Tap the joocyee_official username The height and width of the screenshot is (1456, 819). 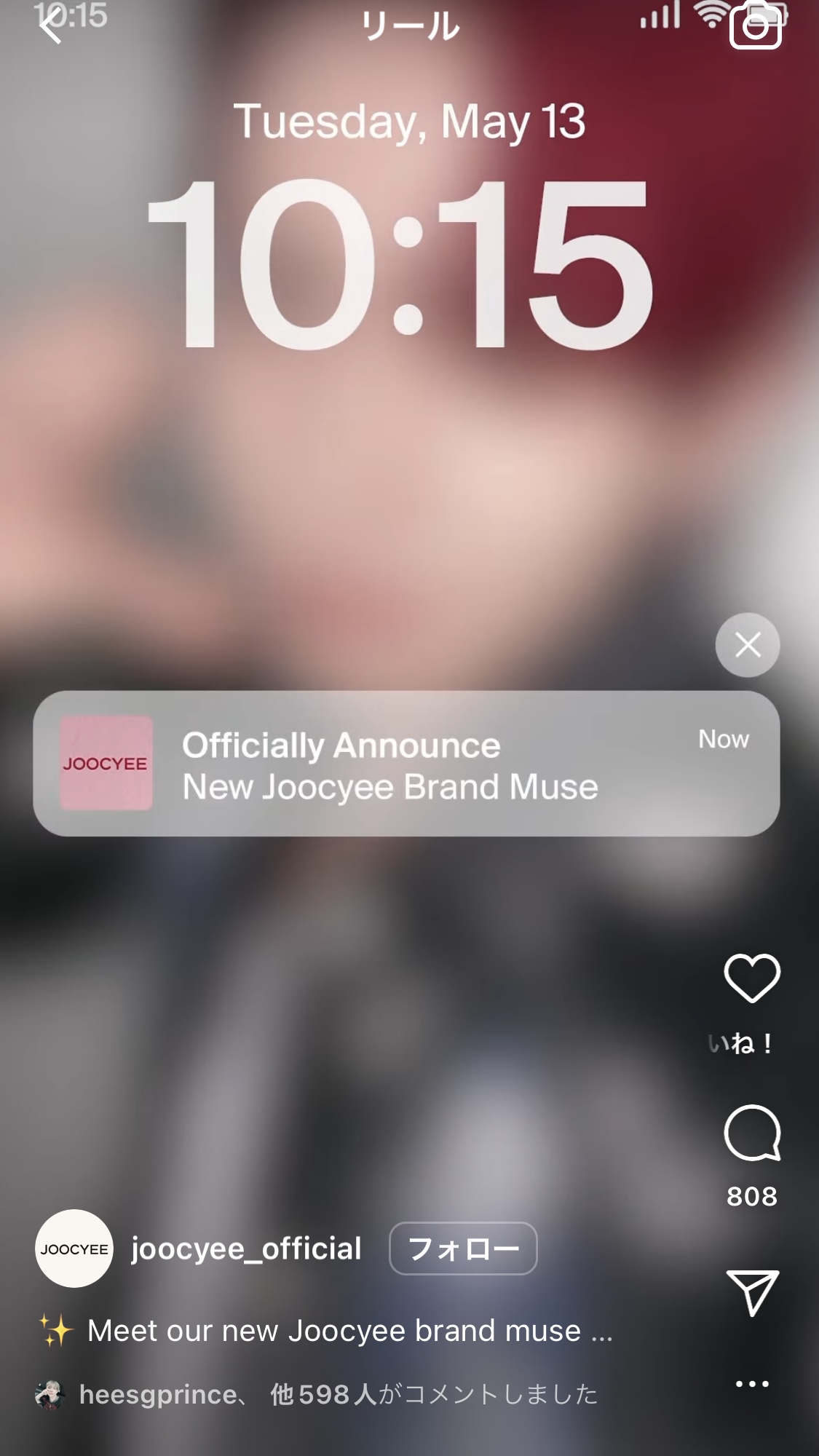[x=246, y=1249]
